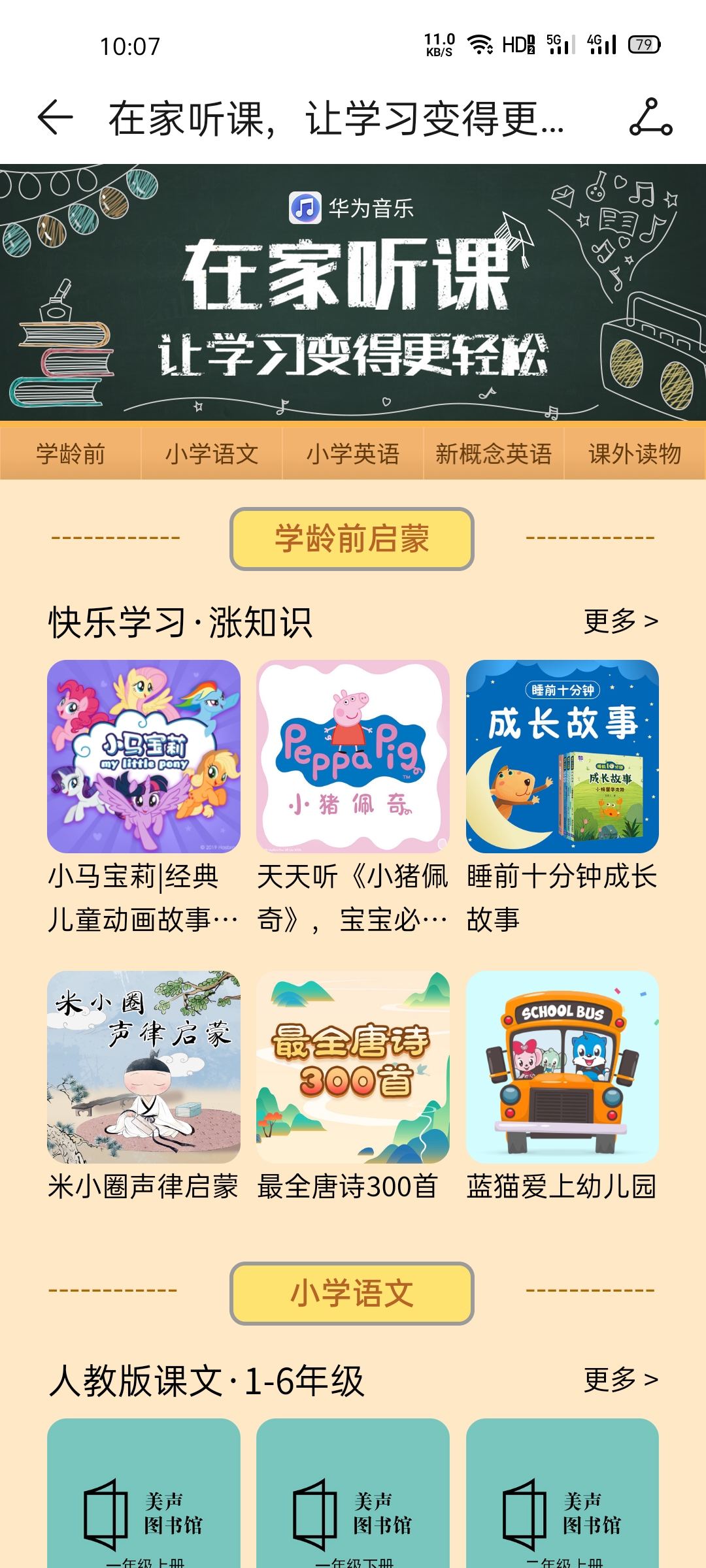Go back using the top-left arrow

(55, 118)
